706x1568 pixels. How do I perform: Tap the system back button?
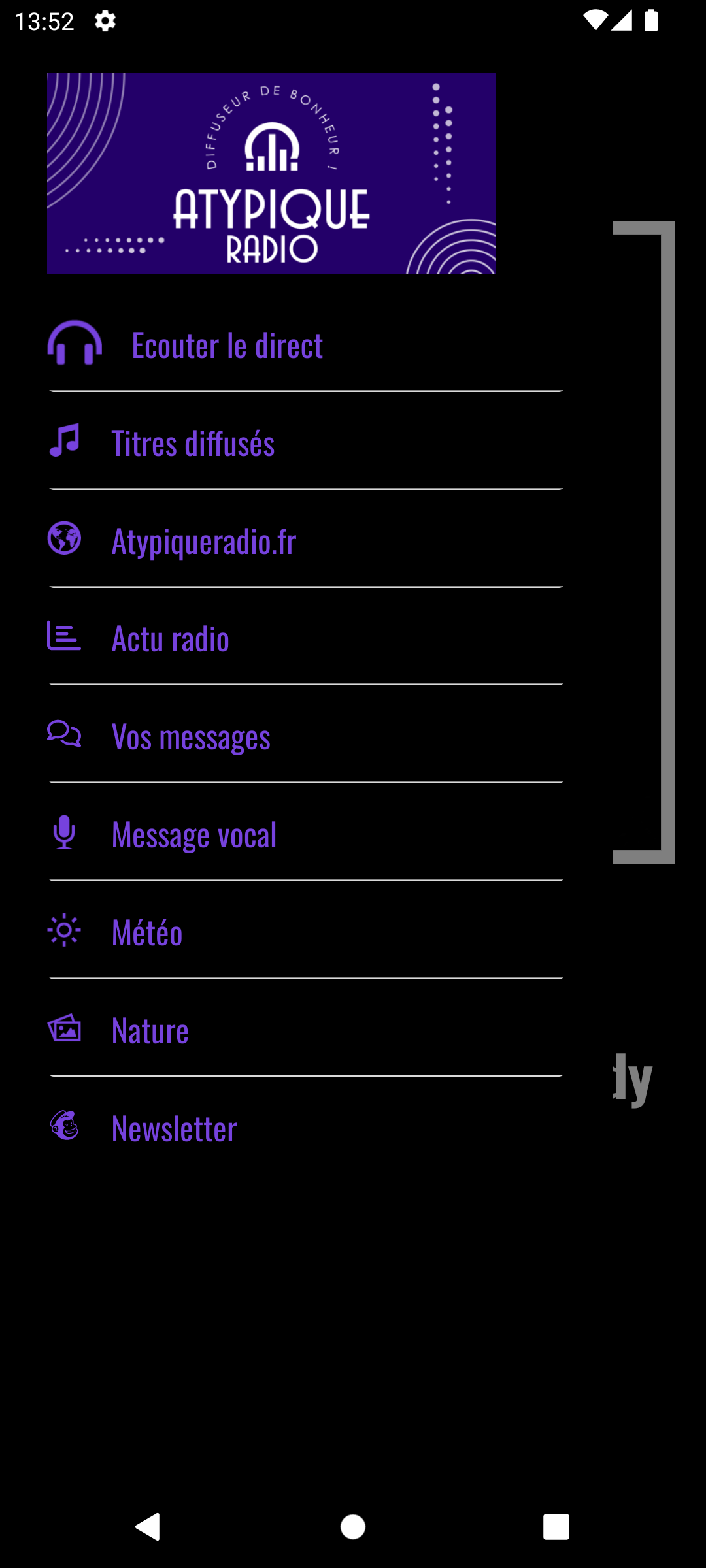(148, 1527)
